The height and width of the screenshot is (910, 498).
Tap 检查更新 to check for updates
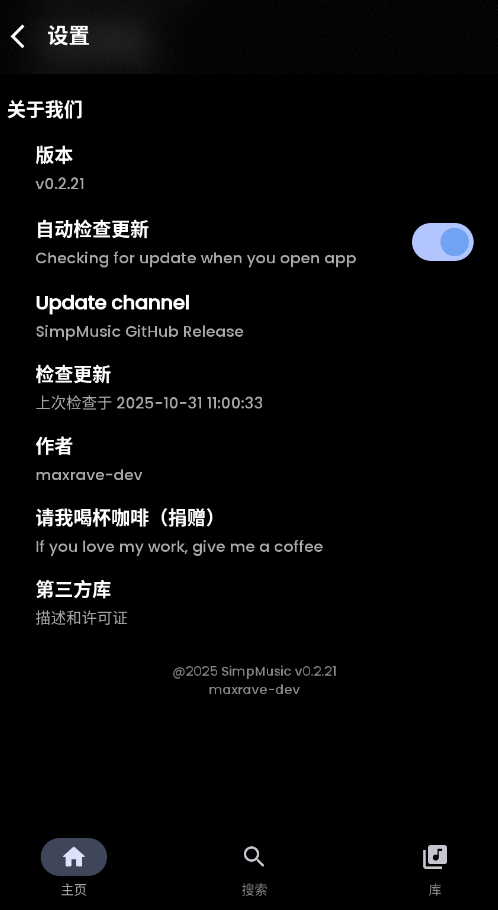pyautogui.click(x=249, y=388)
